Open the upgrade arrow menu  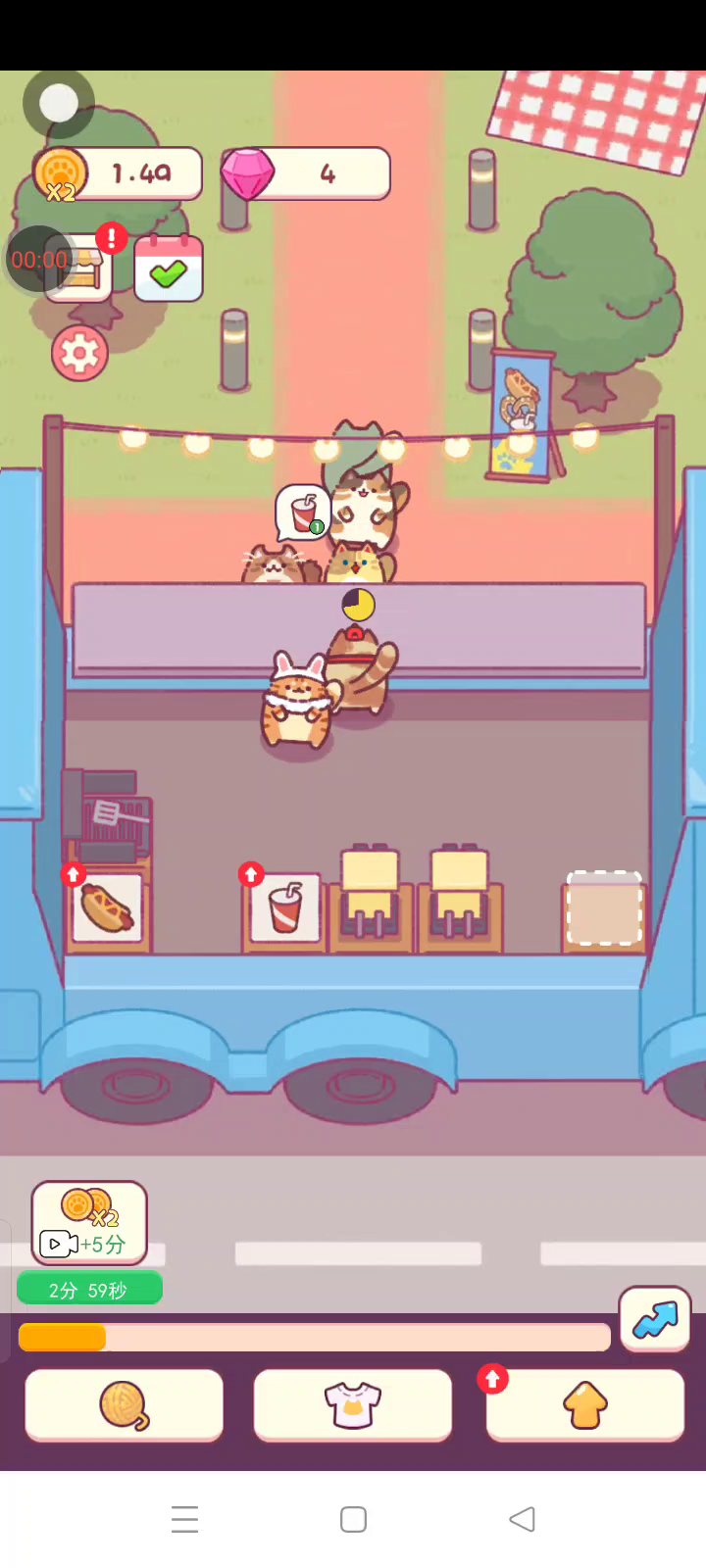[585, 1405]
